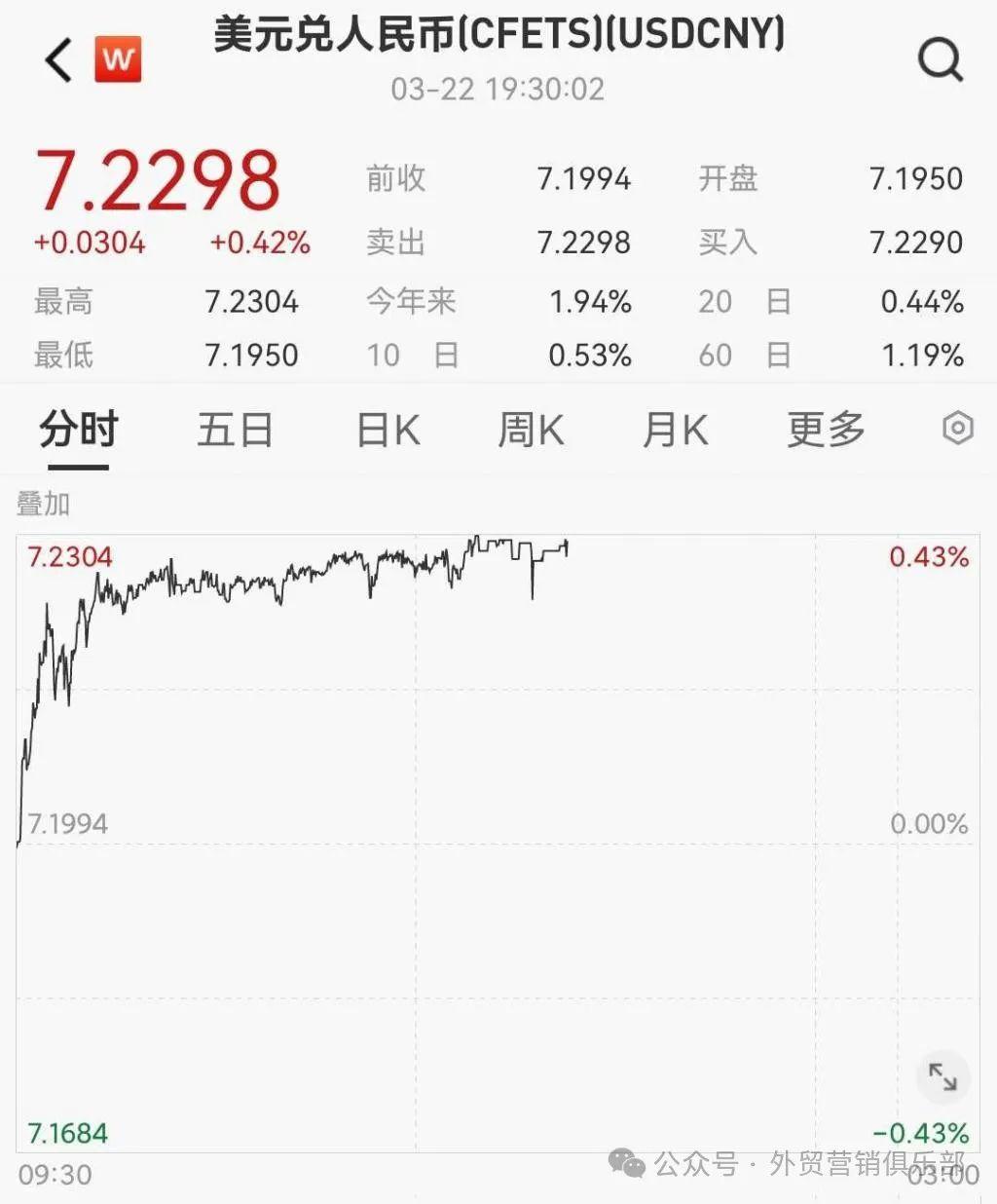997x1204 pixels.
Task: Switch to the 分时 intraday tab
Action: click(78, 429)
